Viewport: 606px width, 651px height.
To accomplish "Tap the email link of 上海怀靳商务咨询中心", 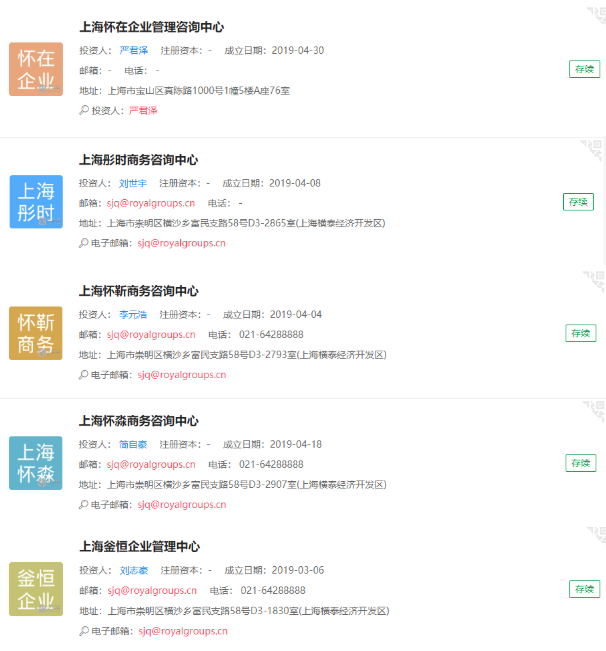I will [151, 334].
